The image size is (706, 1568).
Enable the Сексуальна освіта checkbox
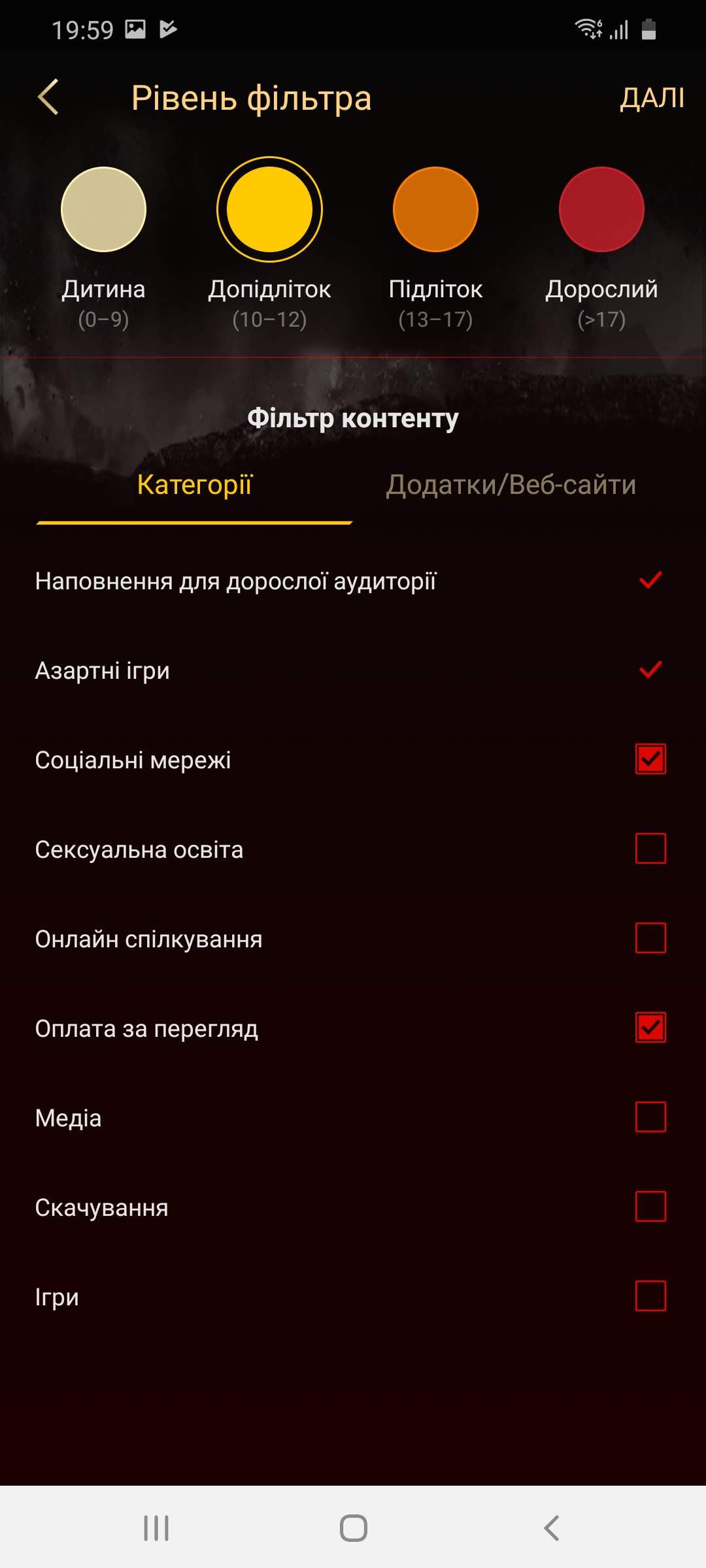tap(650, 849)
